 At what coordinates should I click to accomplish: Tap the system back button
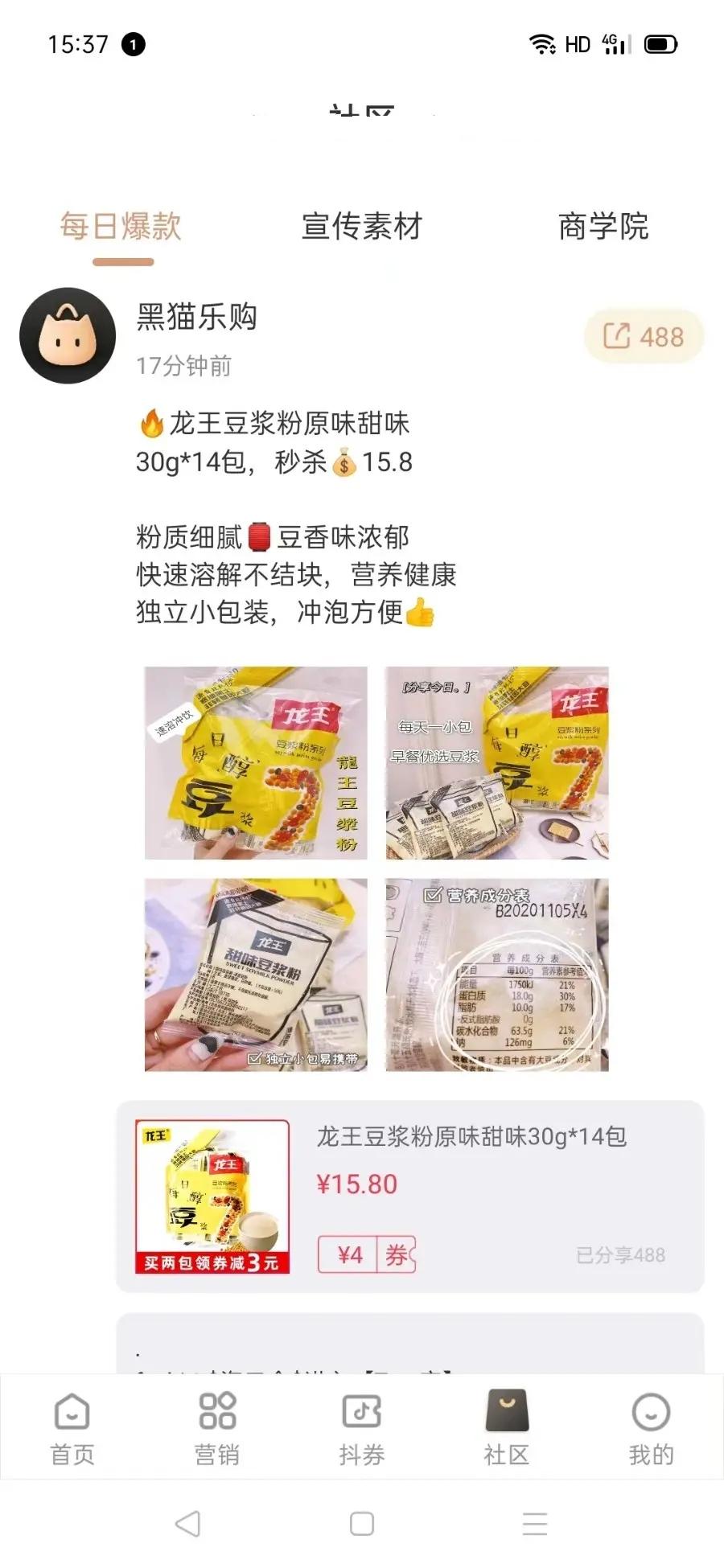[x=187, y=1524]
